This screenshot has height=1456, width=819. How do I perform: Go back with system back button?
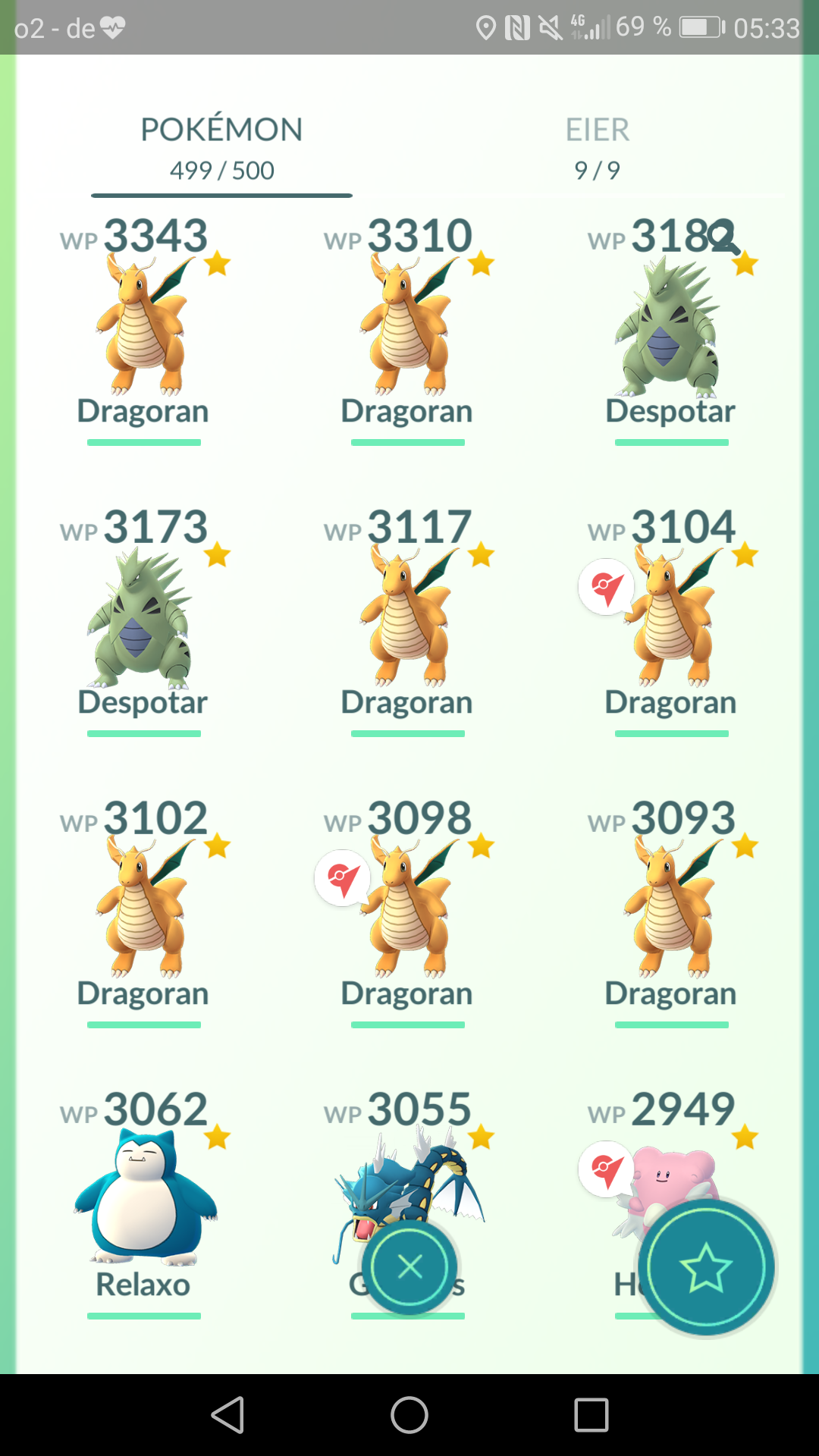(227, 1415)
